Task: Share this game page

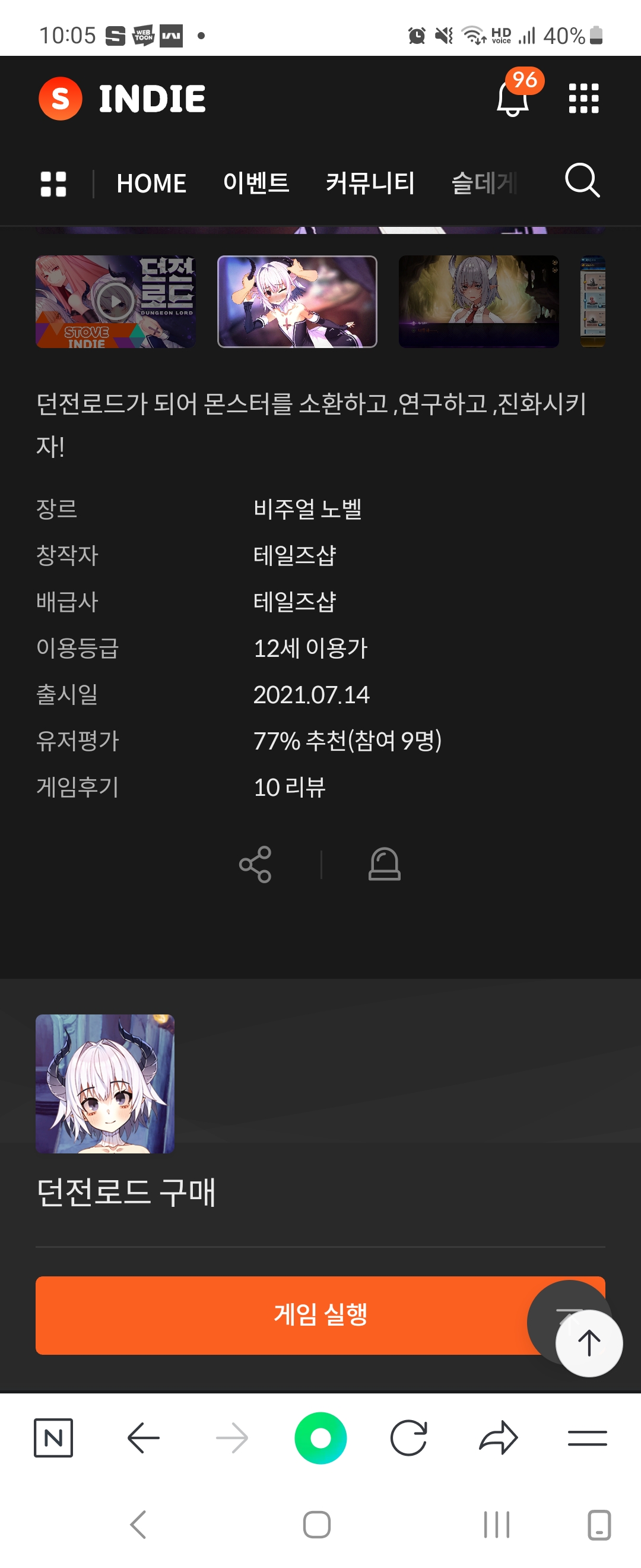Action: 255,864
